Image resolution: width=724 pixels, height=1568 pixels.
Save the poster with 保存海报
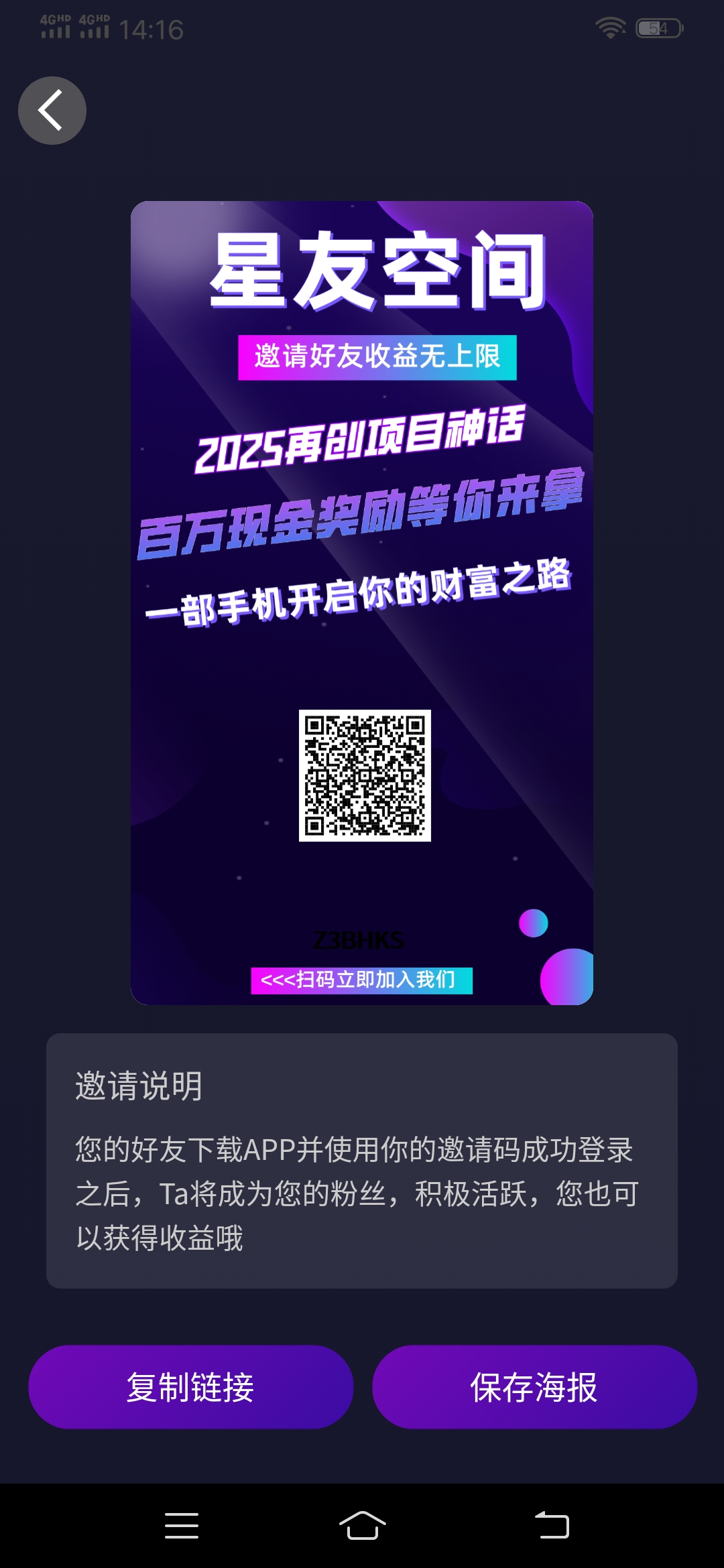click(534, 1386)
